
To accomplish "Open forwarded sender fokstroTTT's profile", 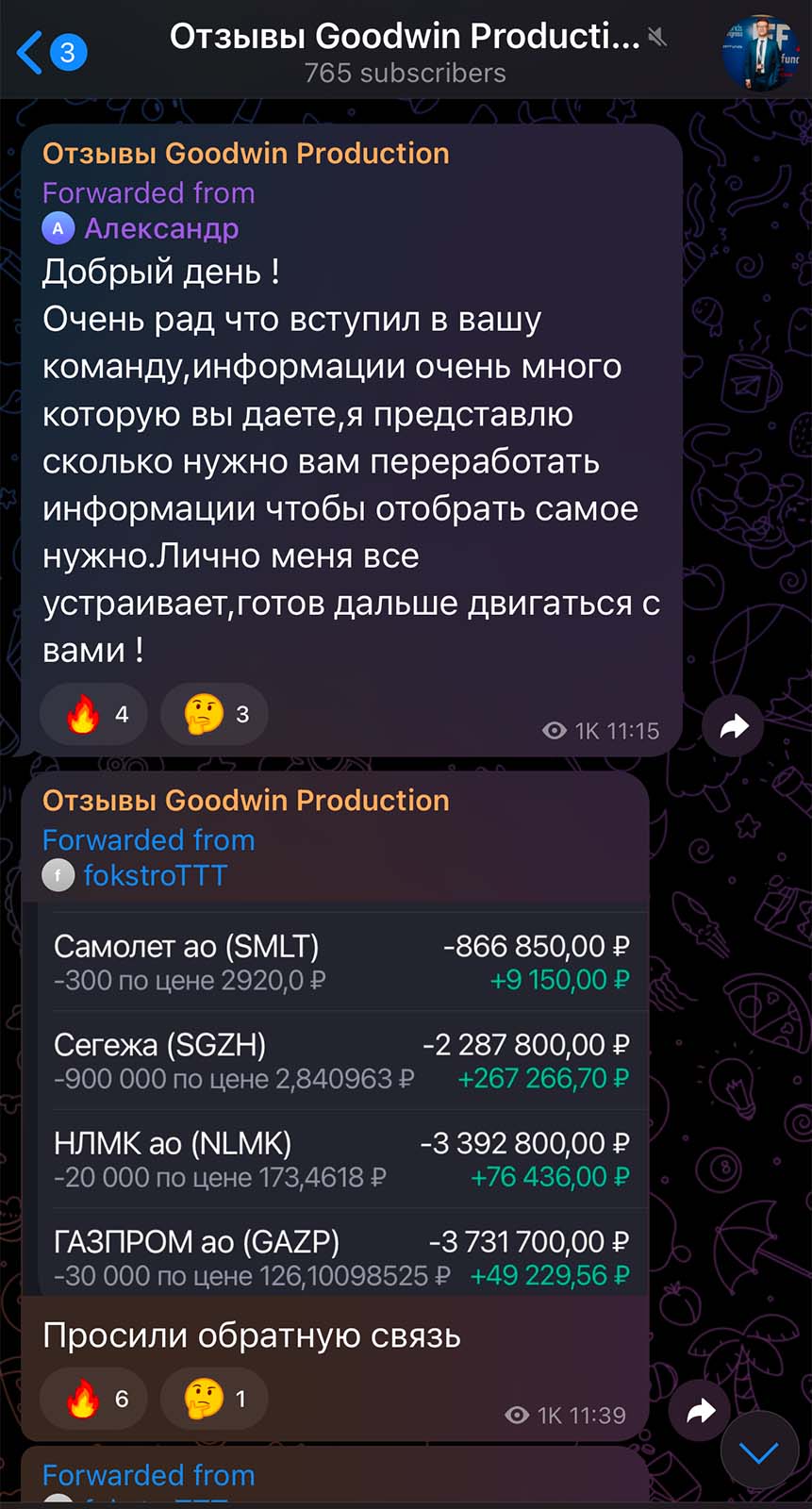I will tap(155, 876).
